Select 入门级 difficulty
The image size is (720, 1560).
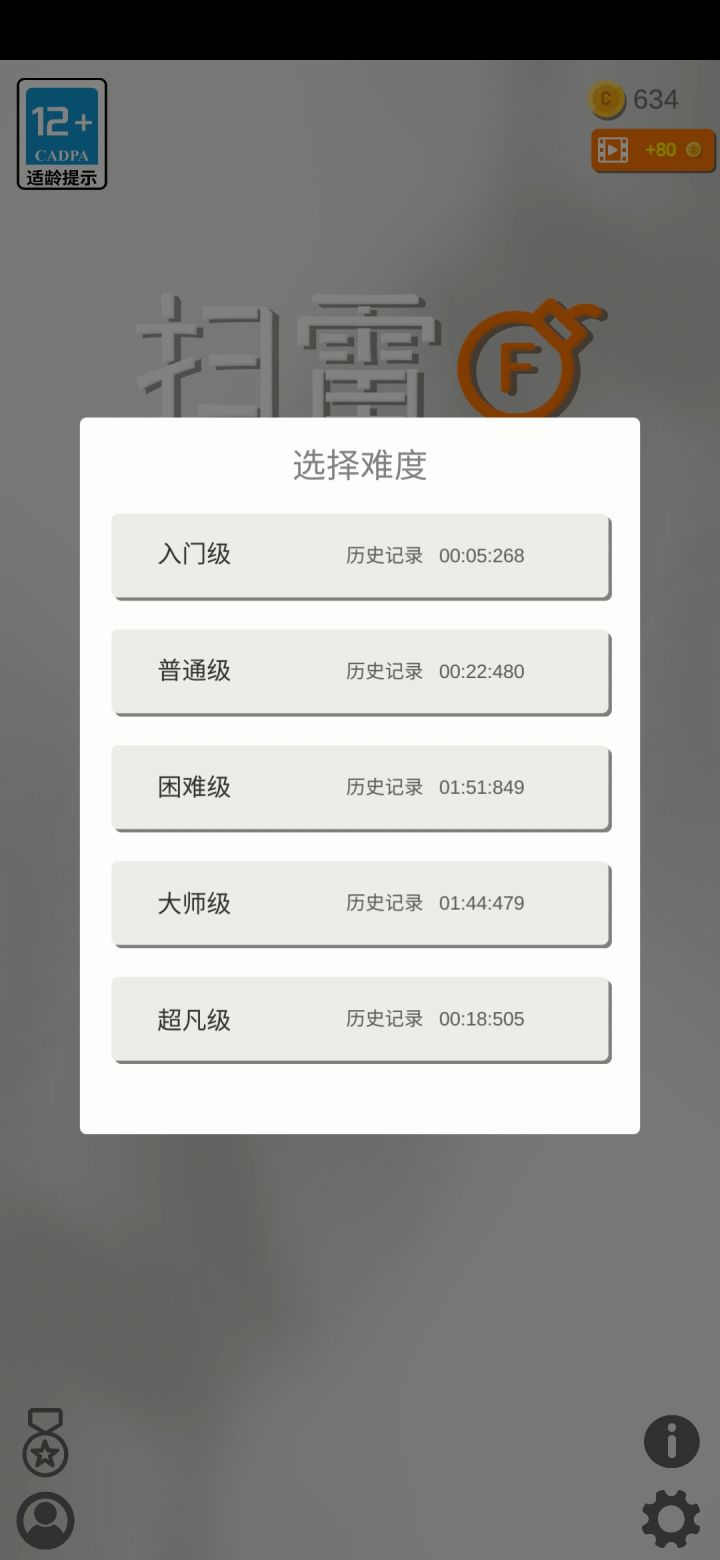(x=360, y=556)
